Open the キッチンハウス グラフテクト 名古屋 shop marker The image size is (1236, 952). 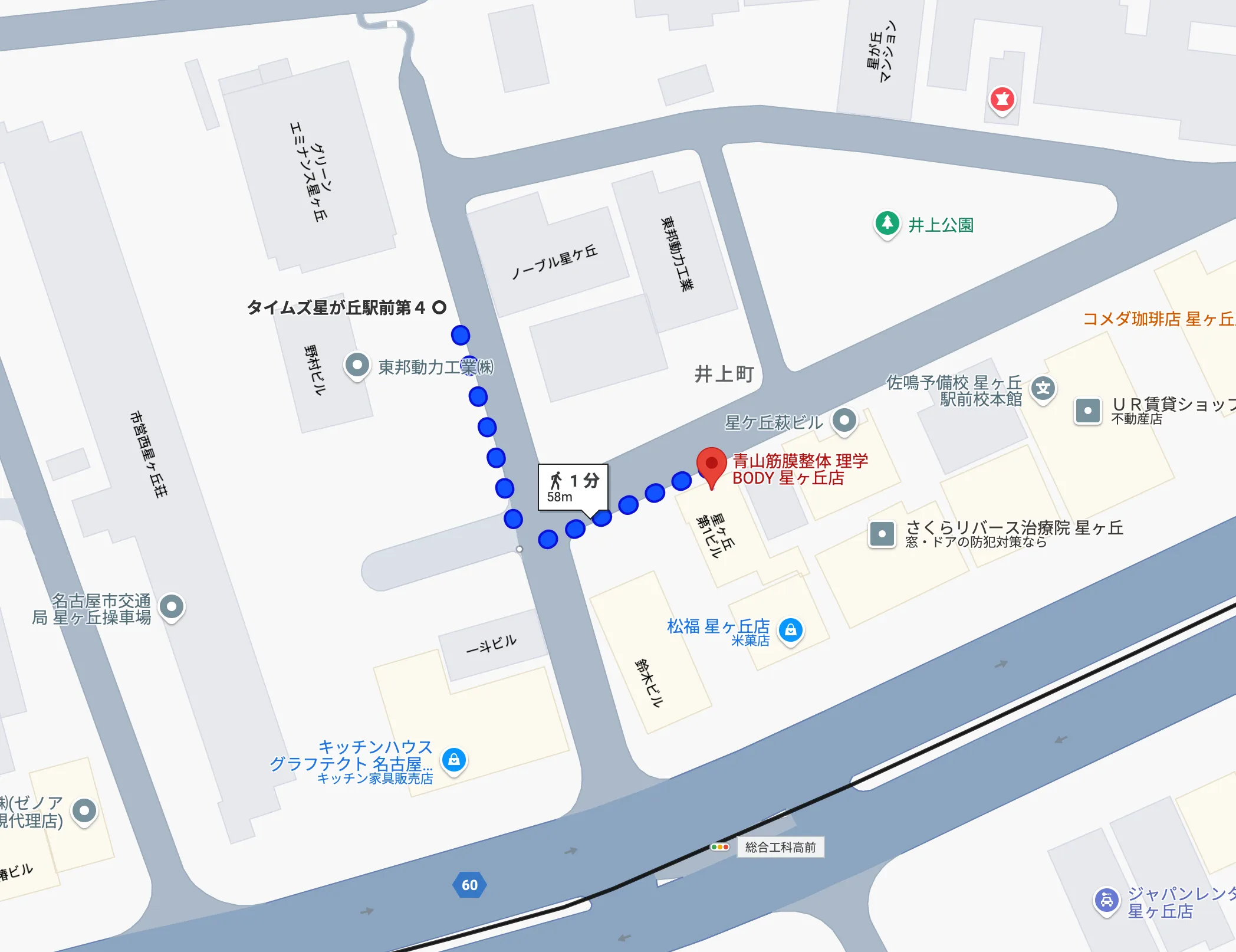coord(454,760)
